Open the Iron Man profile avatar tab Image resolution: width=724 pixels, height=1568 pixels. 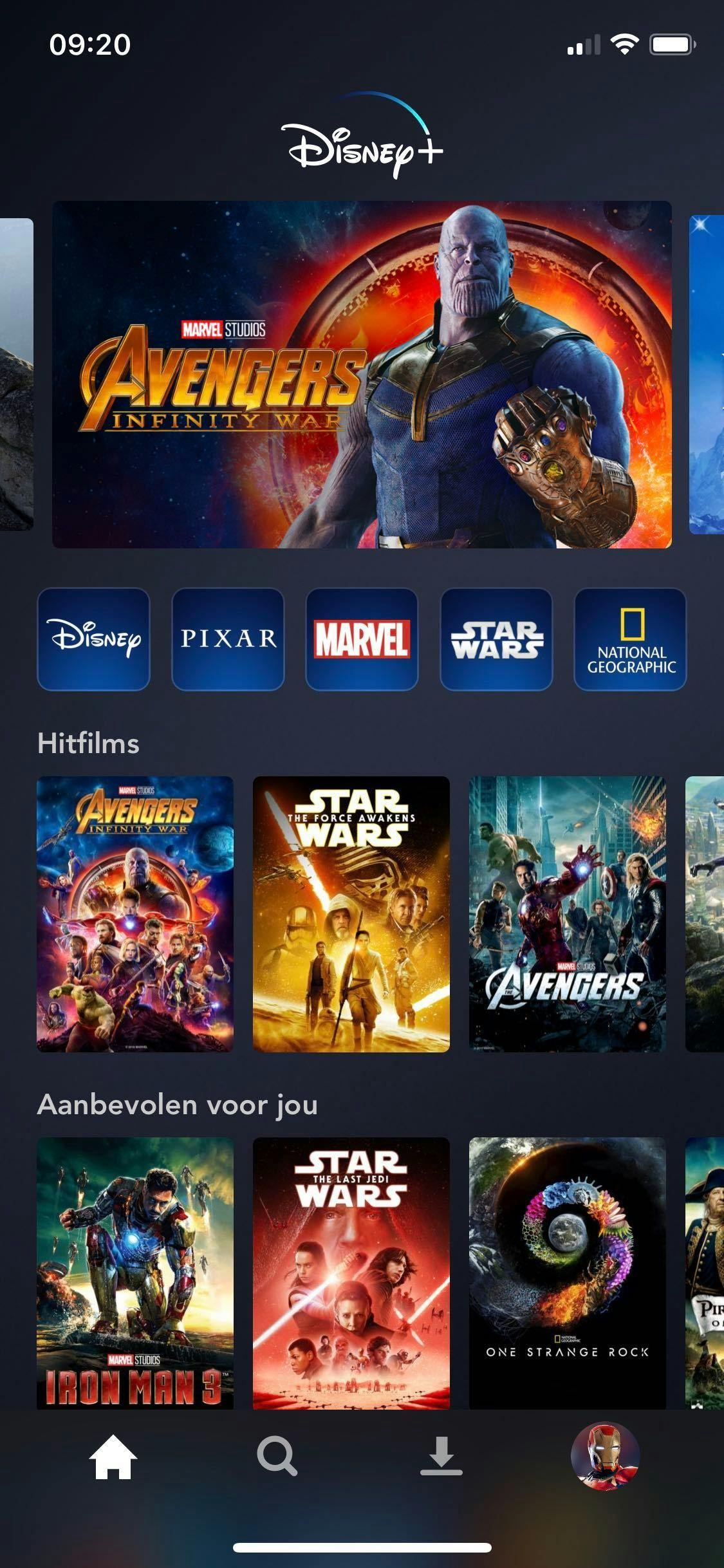pyautogui.click(x=605, y=1457)
